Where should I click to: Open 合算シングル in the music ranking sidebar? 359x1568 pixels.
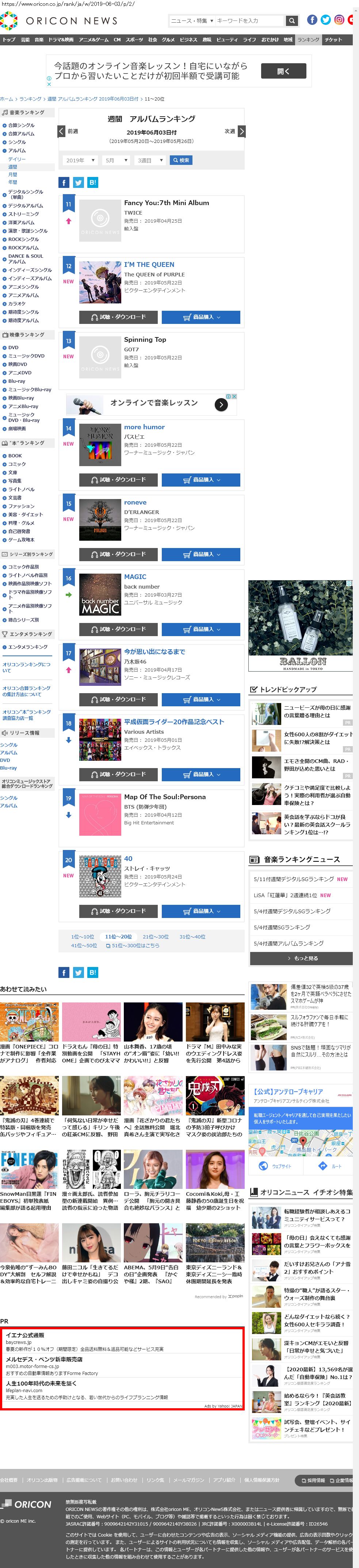point(21,125)
